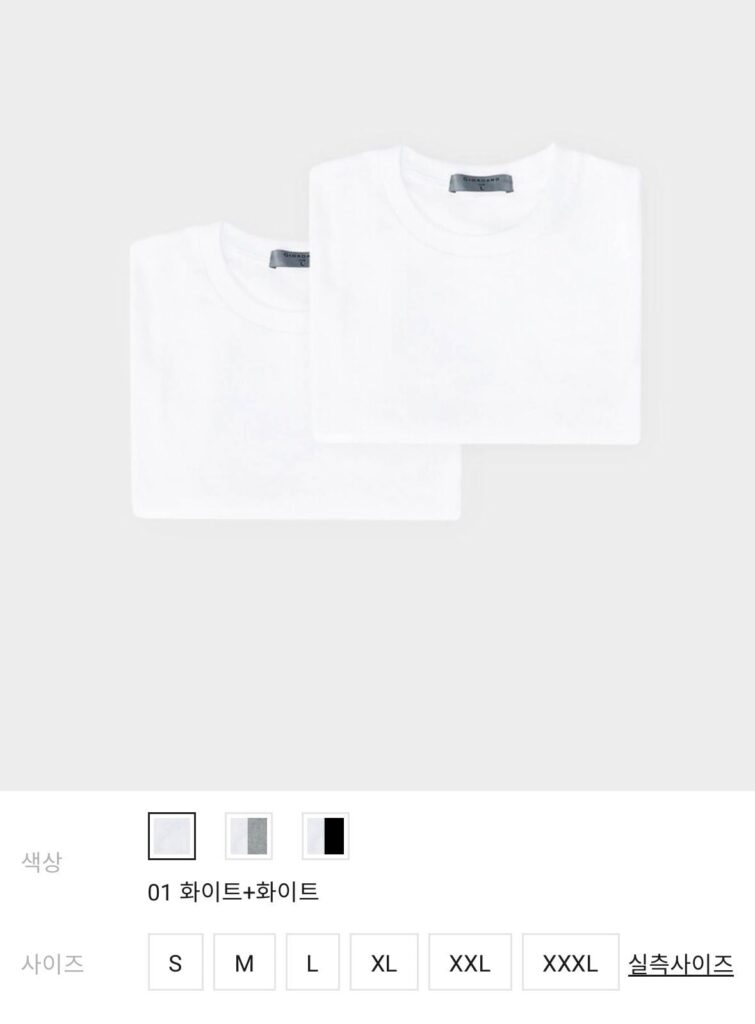
Task: Select the smallest available size
Action: 175,962
